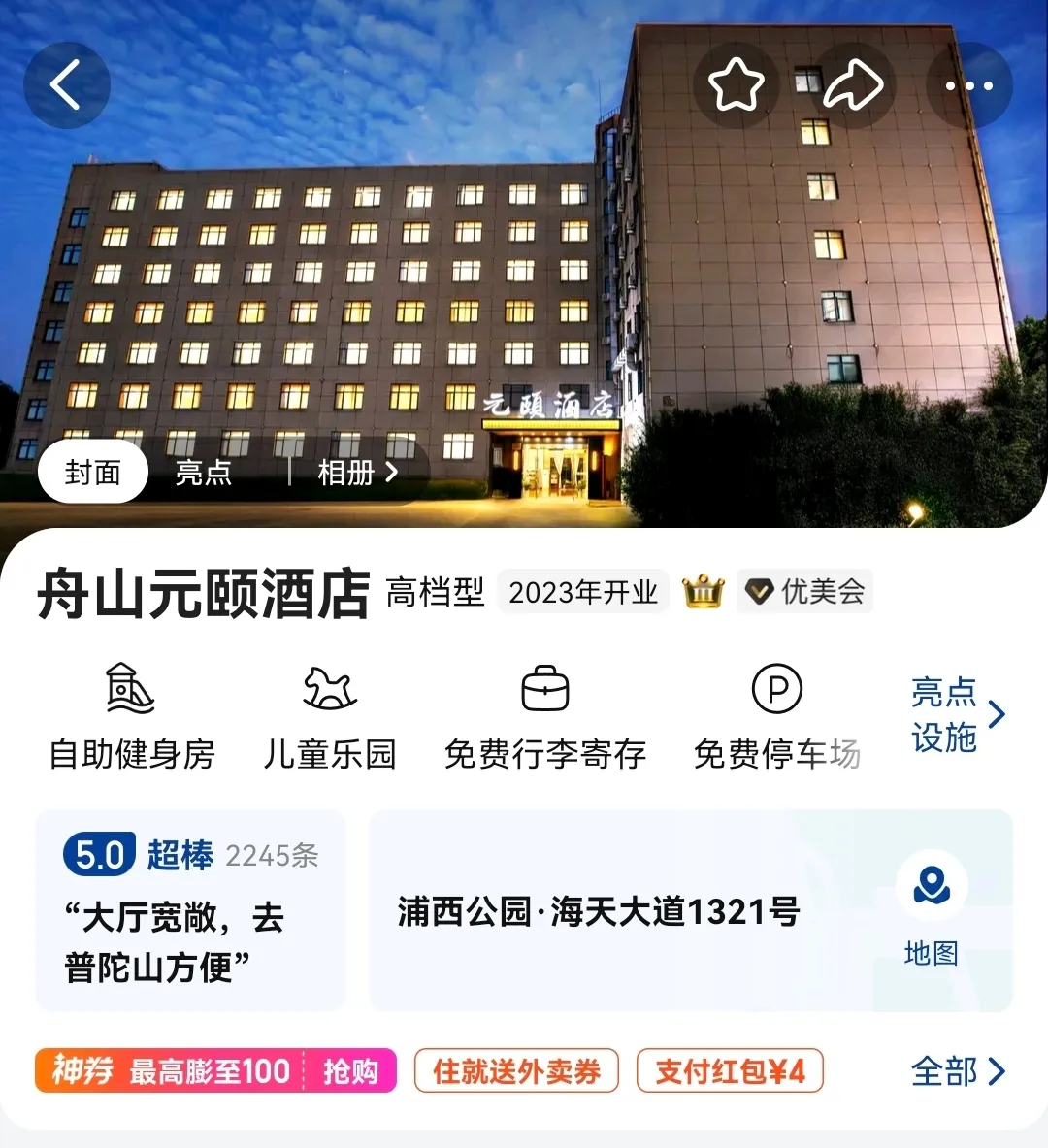
Task: View 全部 promotions
Action: (957, 1071)
